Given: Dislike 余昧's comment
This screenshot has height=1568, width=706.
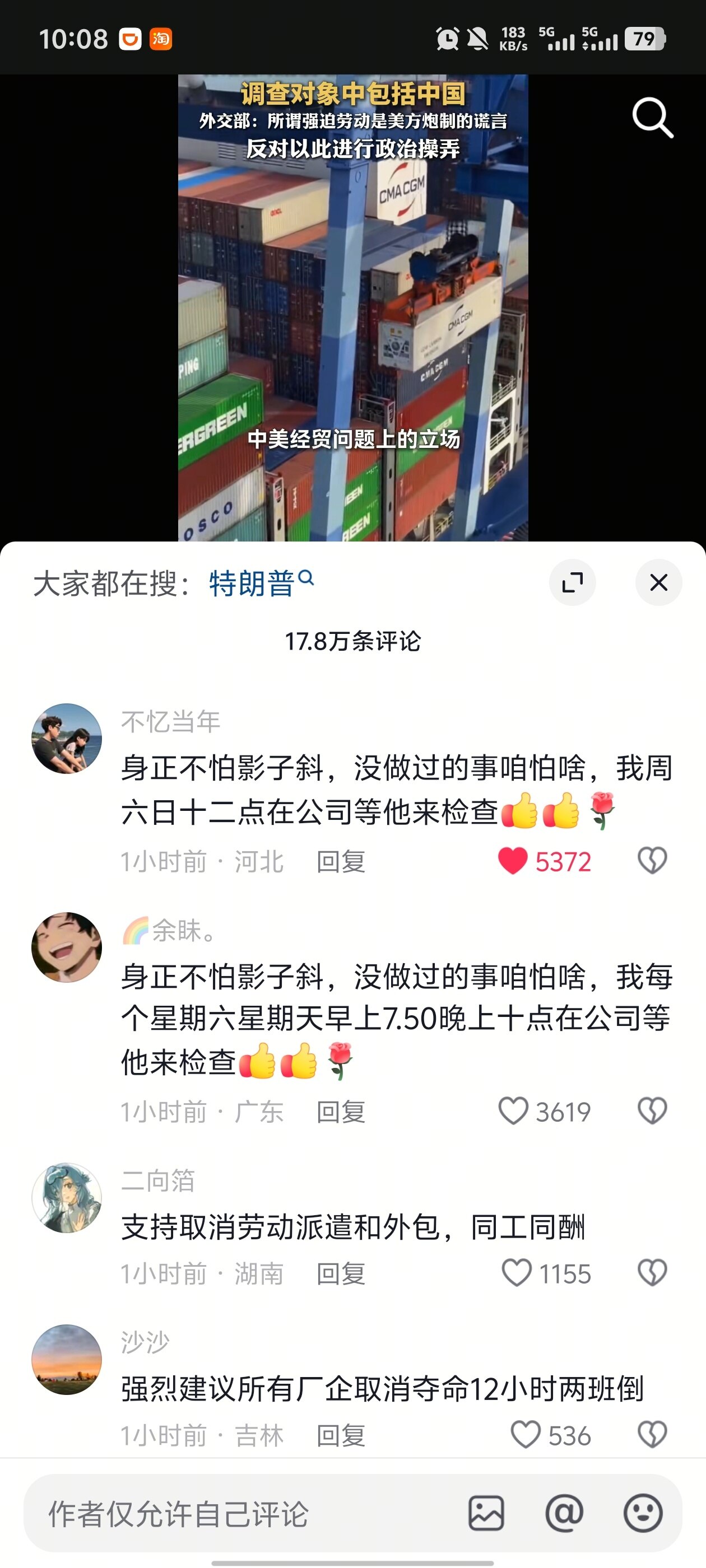Looking at the screenshot, I should click(x=652, y=1111).
